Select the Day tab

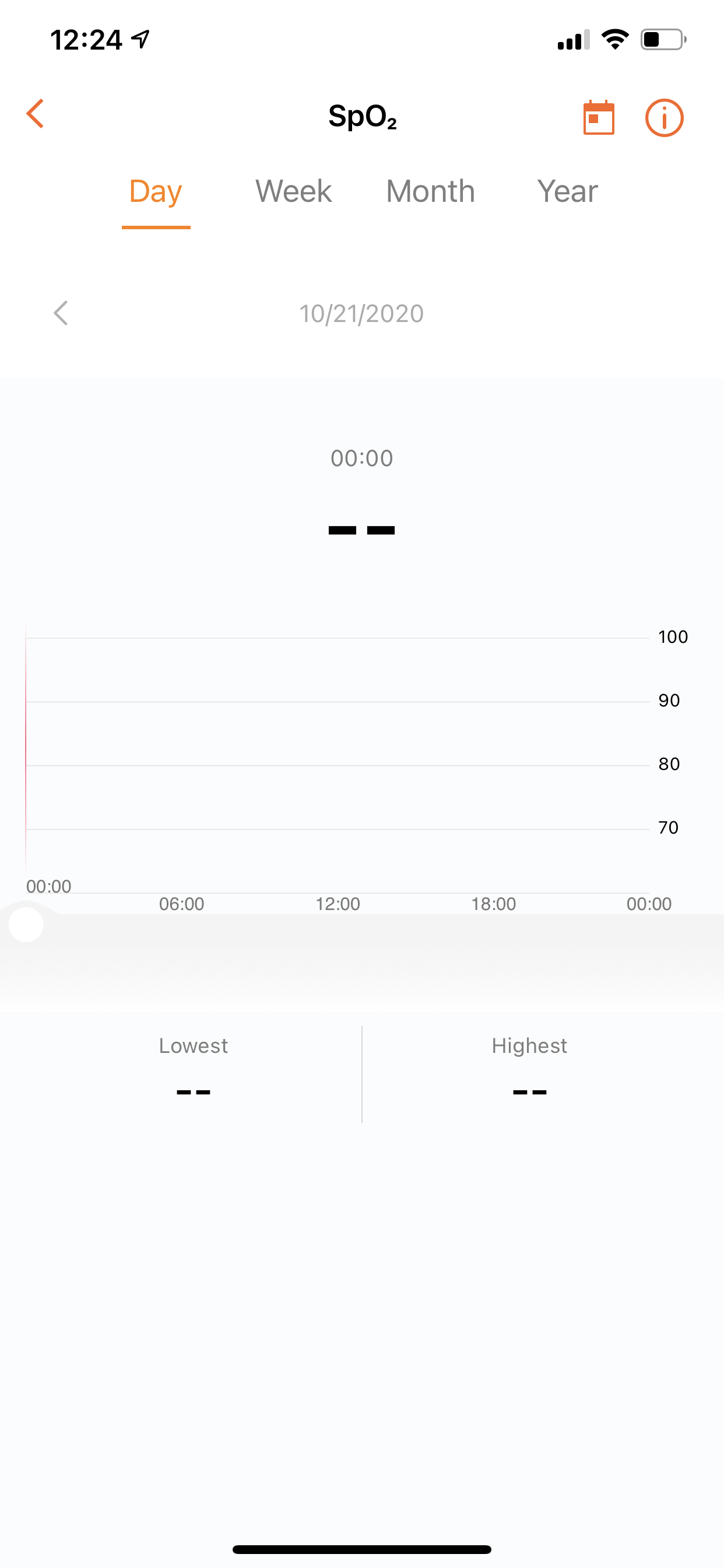pyautogui.click(x=156, y=191)
